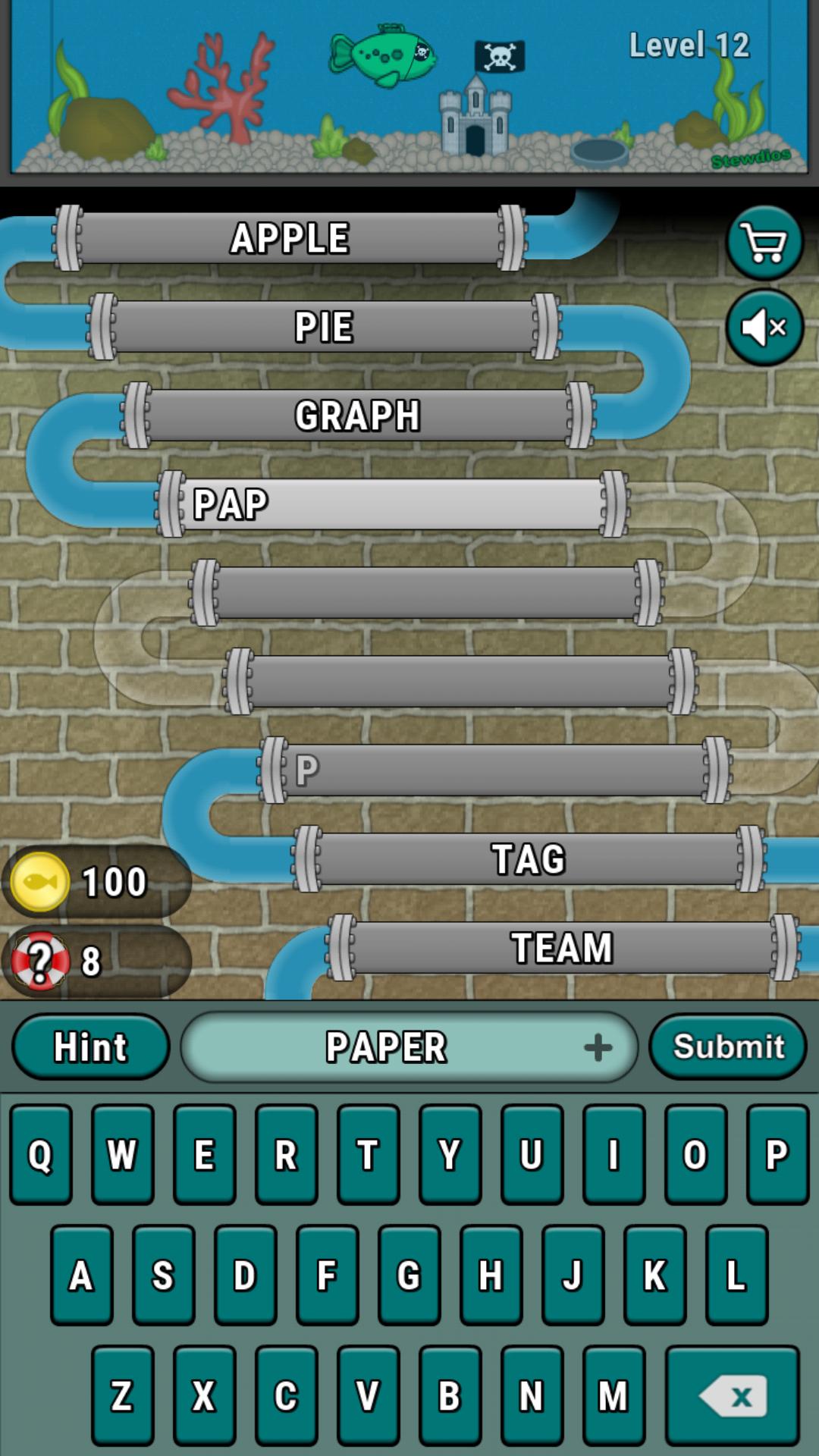Tap the plus in the answer field
This screenshot has width=819, height=1456.
point(598,1048)
